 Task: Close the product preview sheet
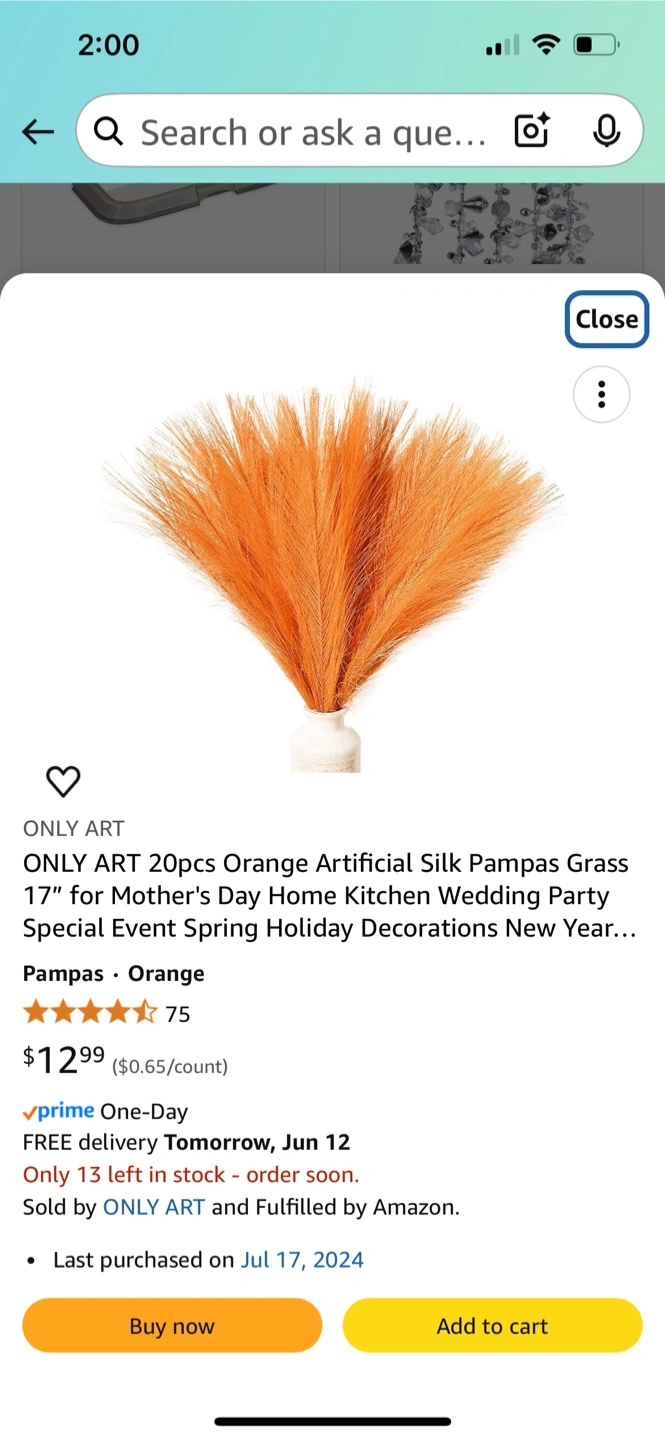click(x=607, y=319)
